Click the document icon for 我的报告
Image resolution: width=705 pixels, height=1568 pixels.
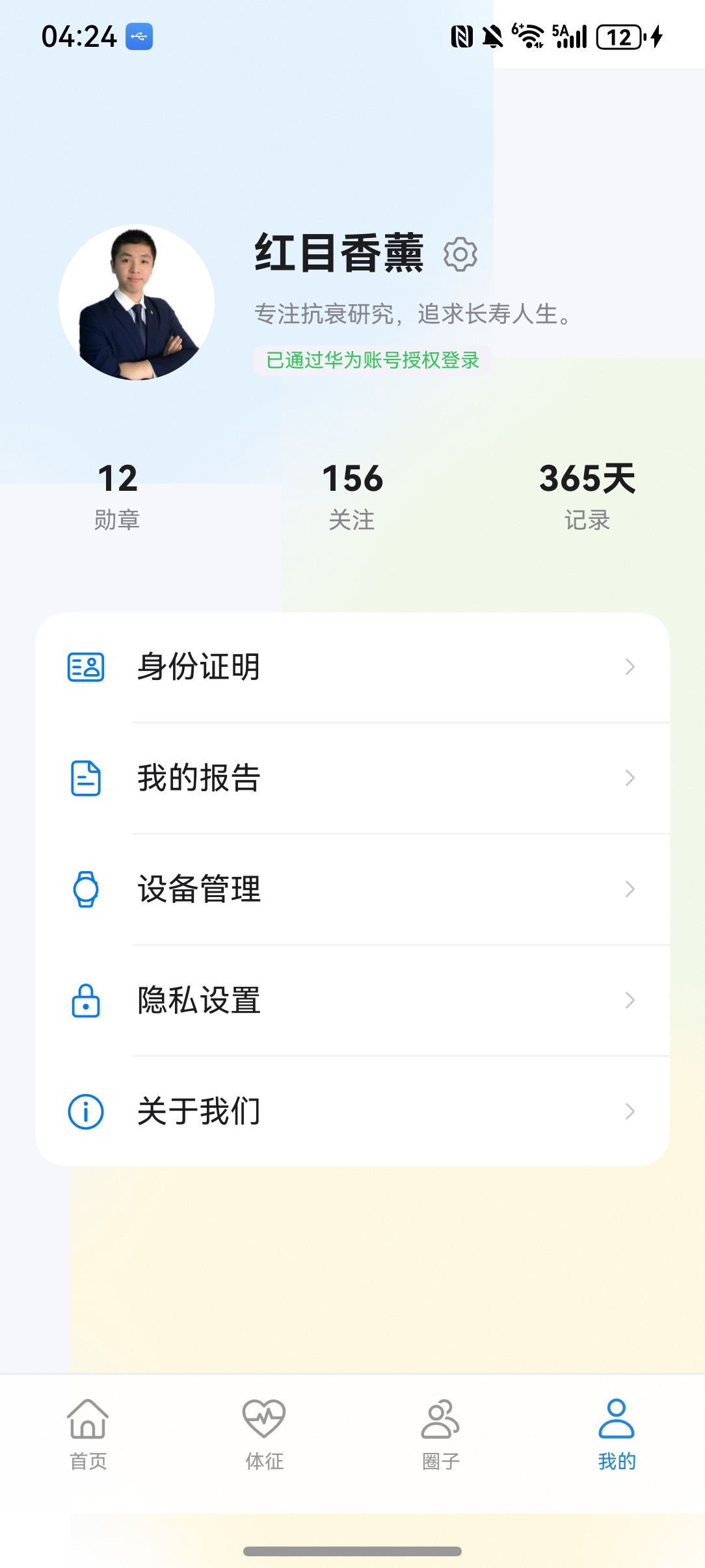click(86, 777)
